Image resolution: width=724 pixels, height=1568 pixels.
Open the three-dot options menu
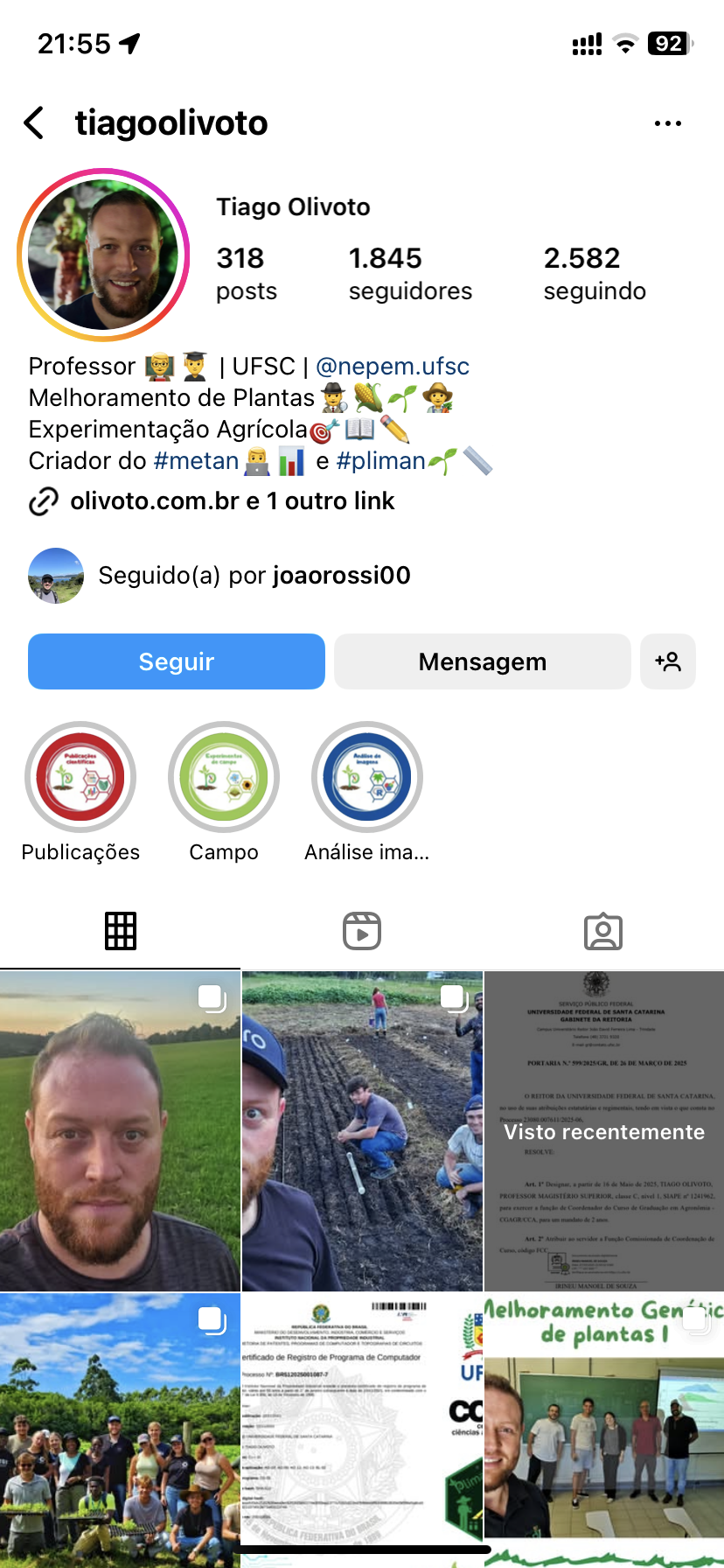667,123
